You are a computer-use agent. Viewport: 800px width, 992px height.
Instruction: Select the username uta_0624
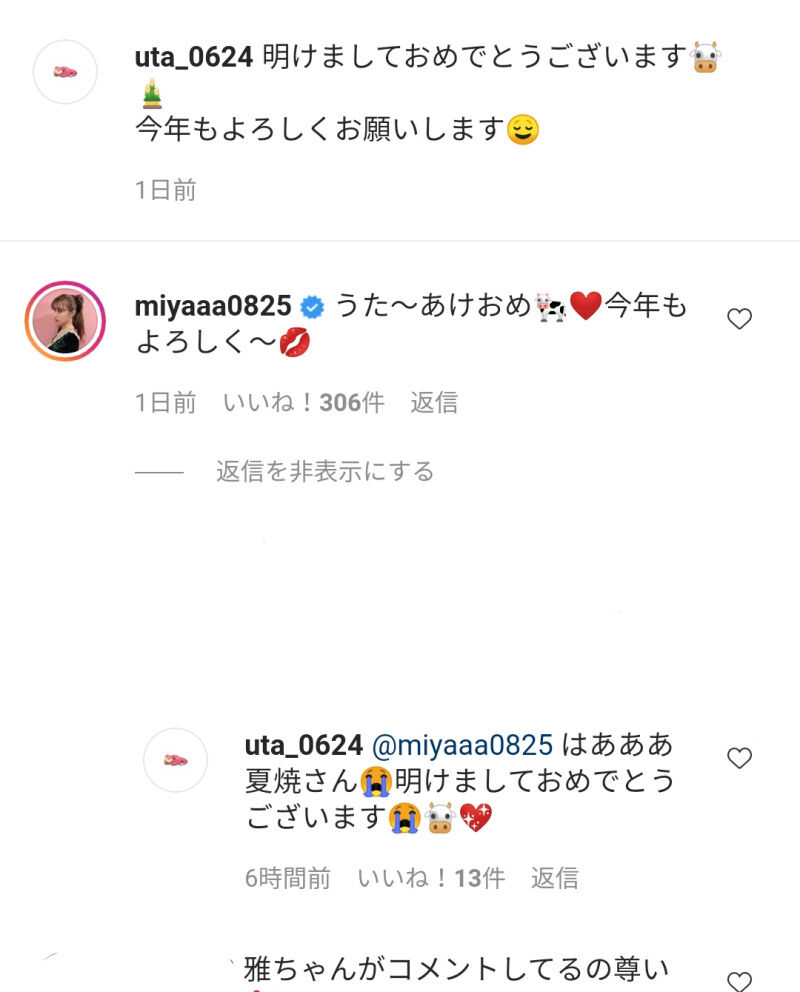(192, 60)
